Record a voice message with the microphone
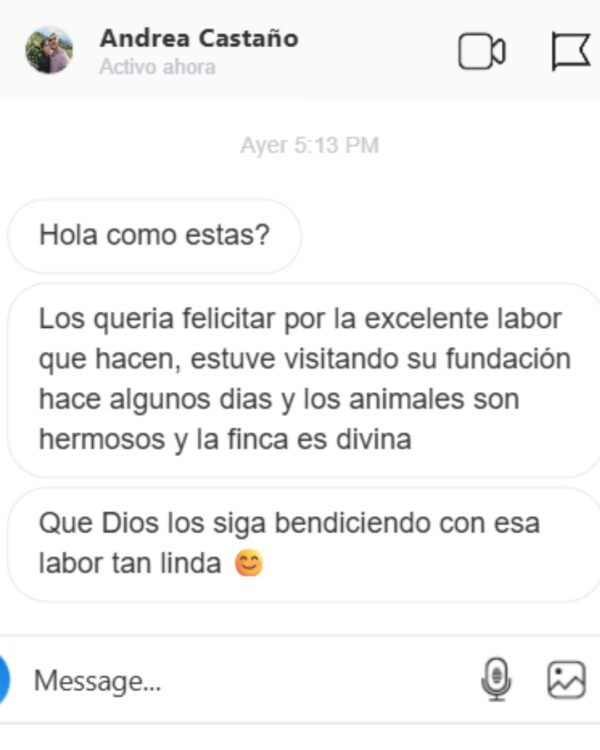Image resolution: width=600 pixels, height=750 pixels. 496,680
